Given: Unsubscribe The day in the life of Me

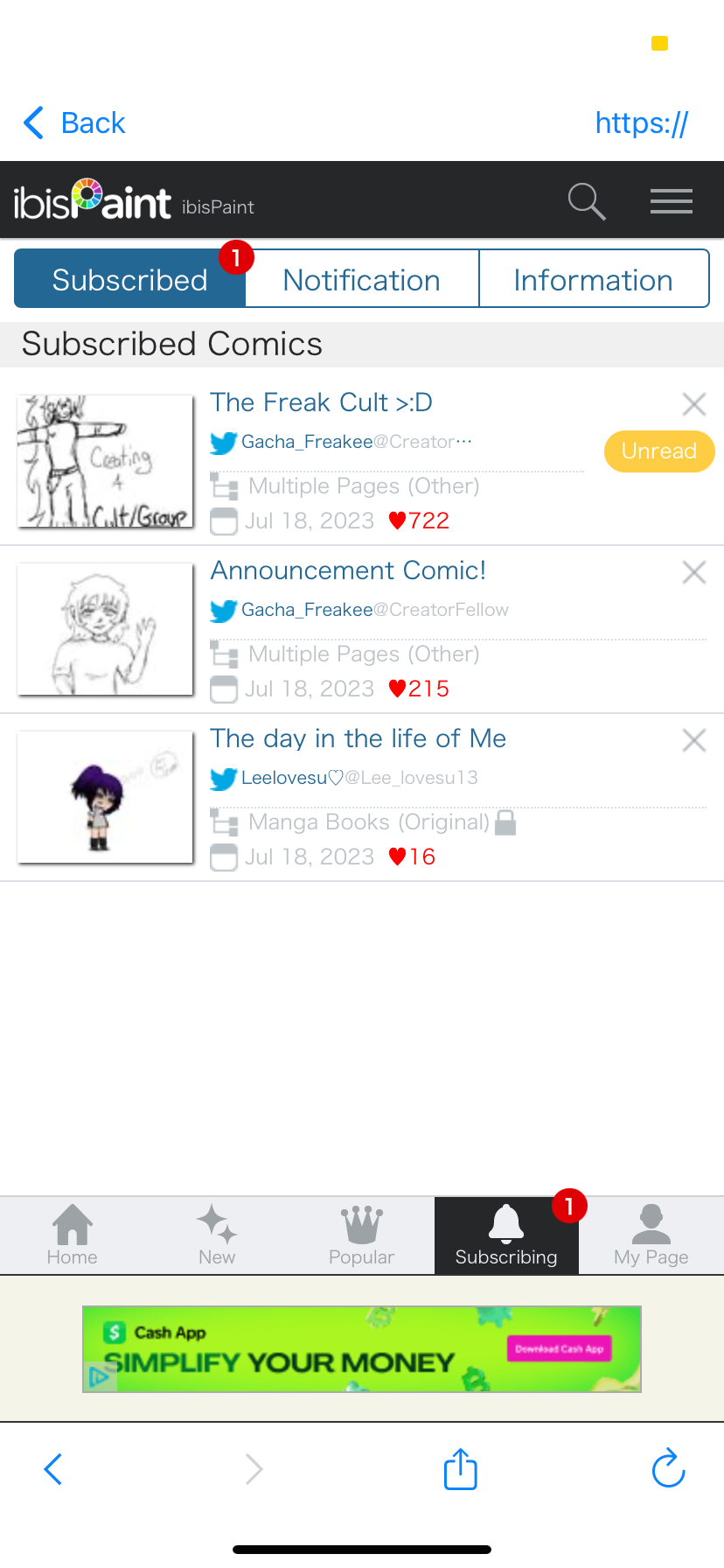Looking at the screenshot, I should tap(693, 739).
